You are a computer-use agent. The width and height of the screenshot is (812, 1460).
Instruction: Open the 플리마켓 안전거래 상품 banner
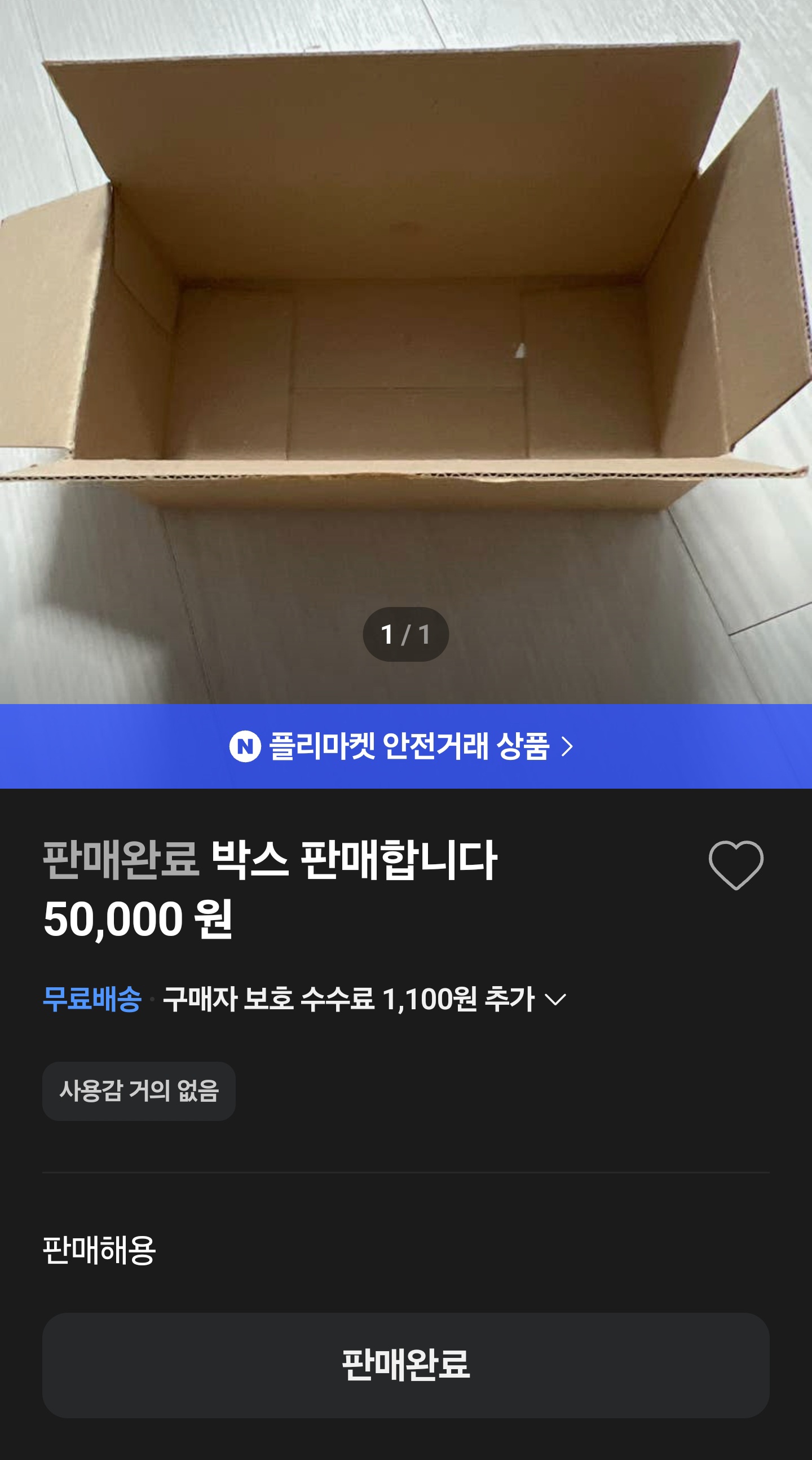click(x=405, y=746)
